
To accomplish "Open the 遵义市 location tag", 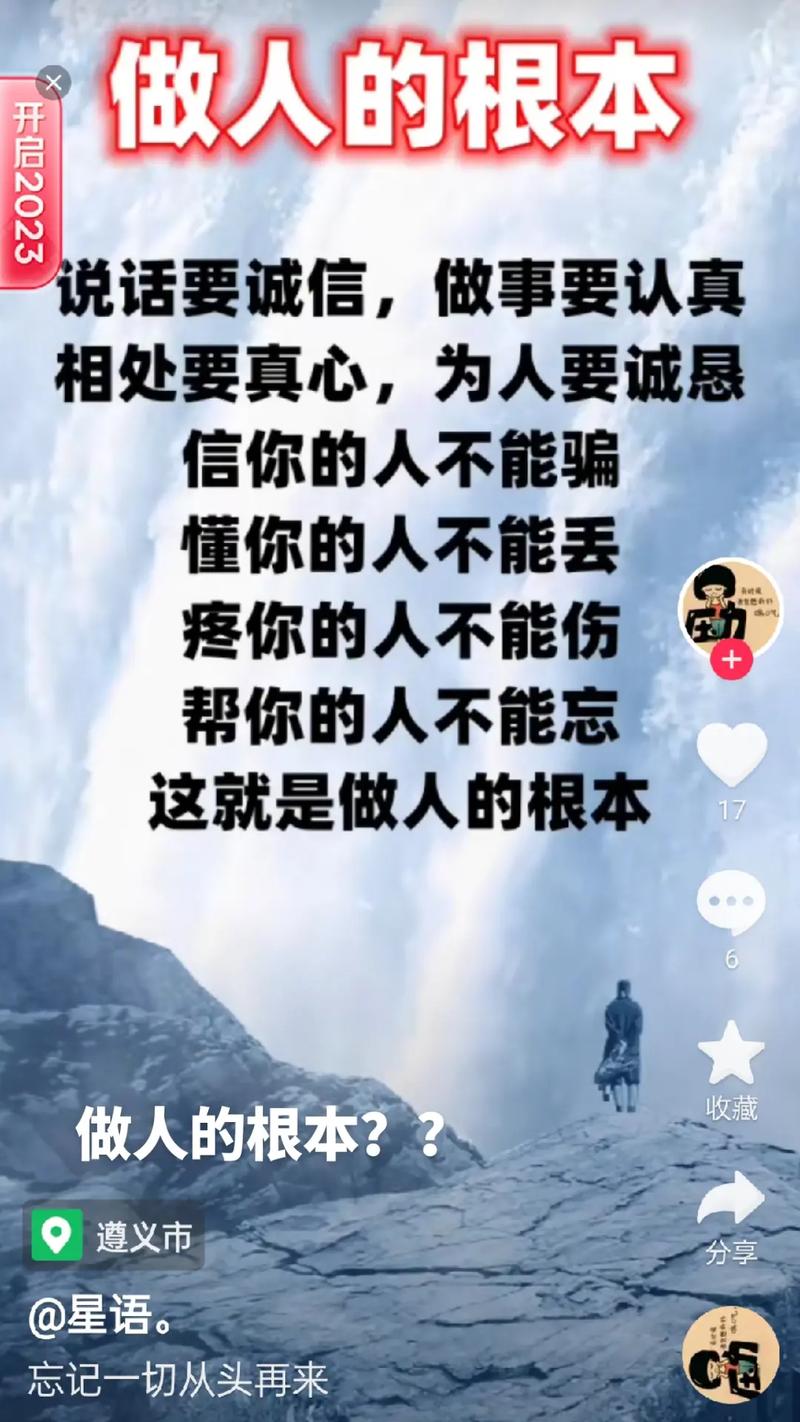I will pyautogui.click(x=114, y=1236).
